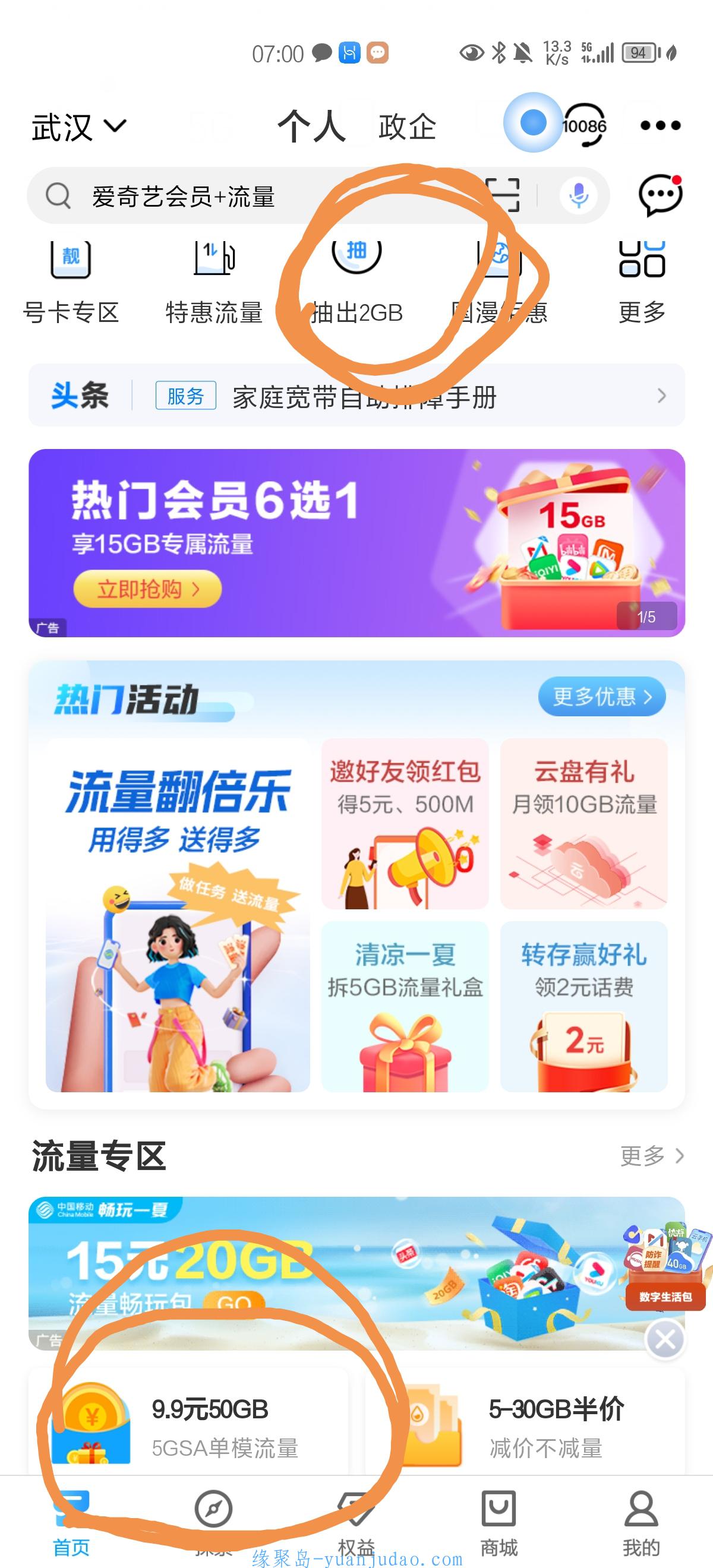Tap 更多 beside 流量专区
This screenshot has width=713, height=1568.
coord(652,1155)
